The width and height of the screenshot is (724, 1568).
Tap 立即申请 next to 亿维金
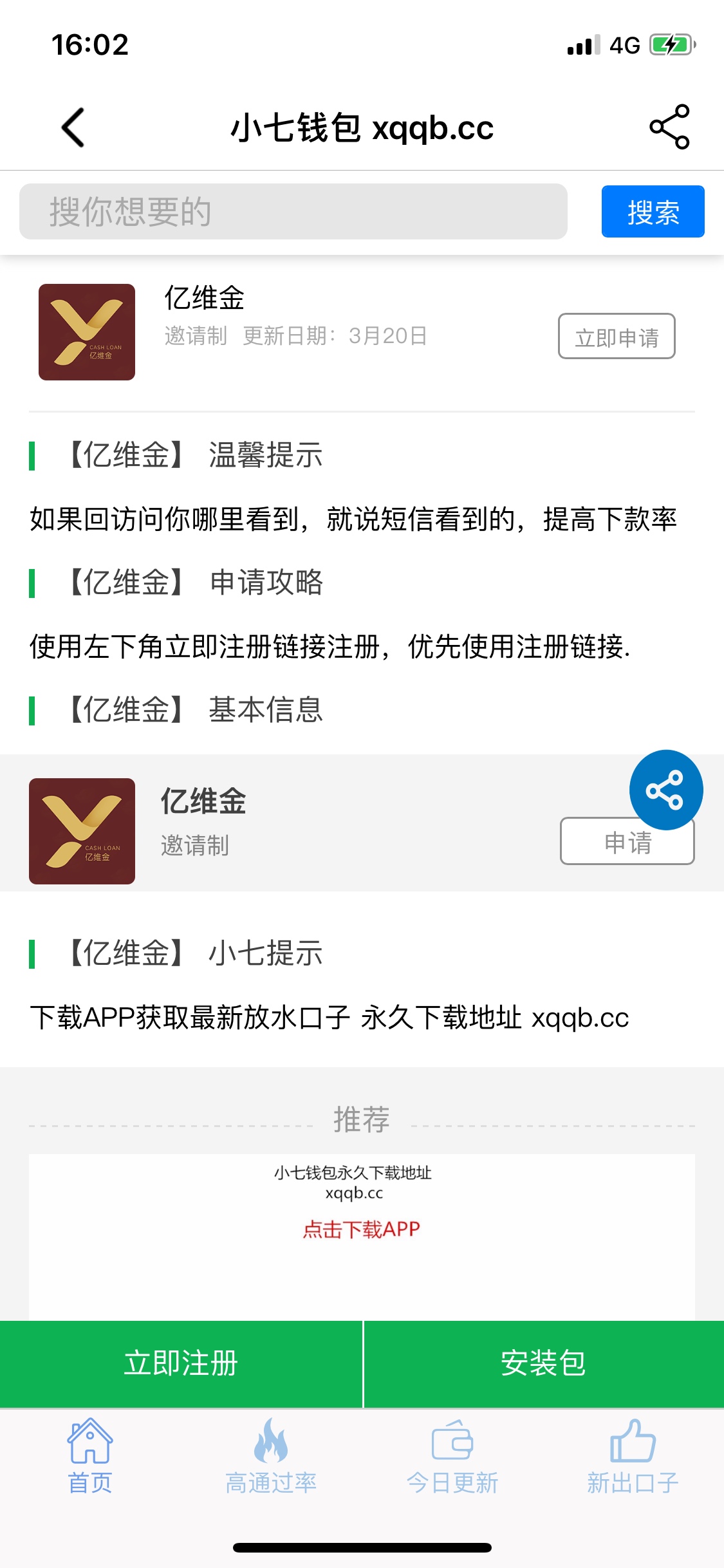click(617, 336)
